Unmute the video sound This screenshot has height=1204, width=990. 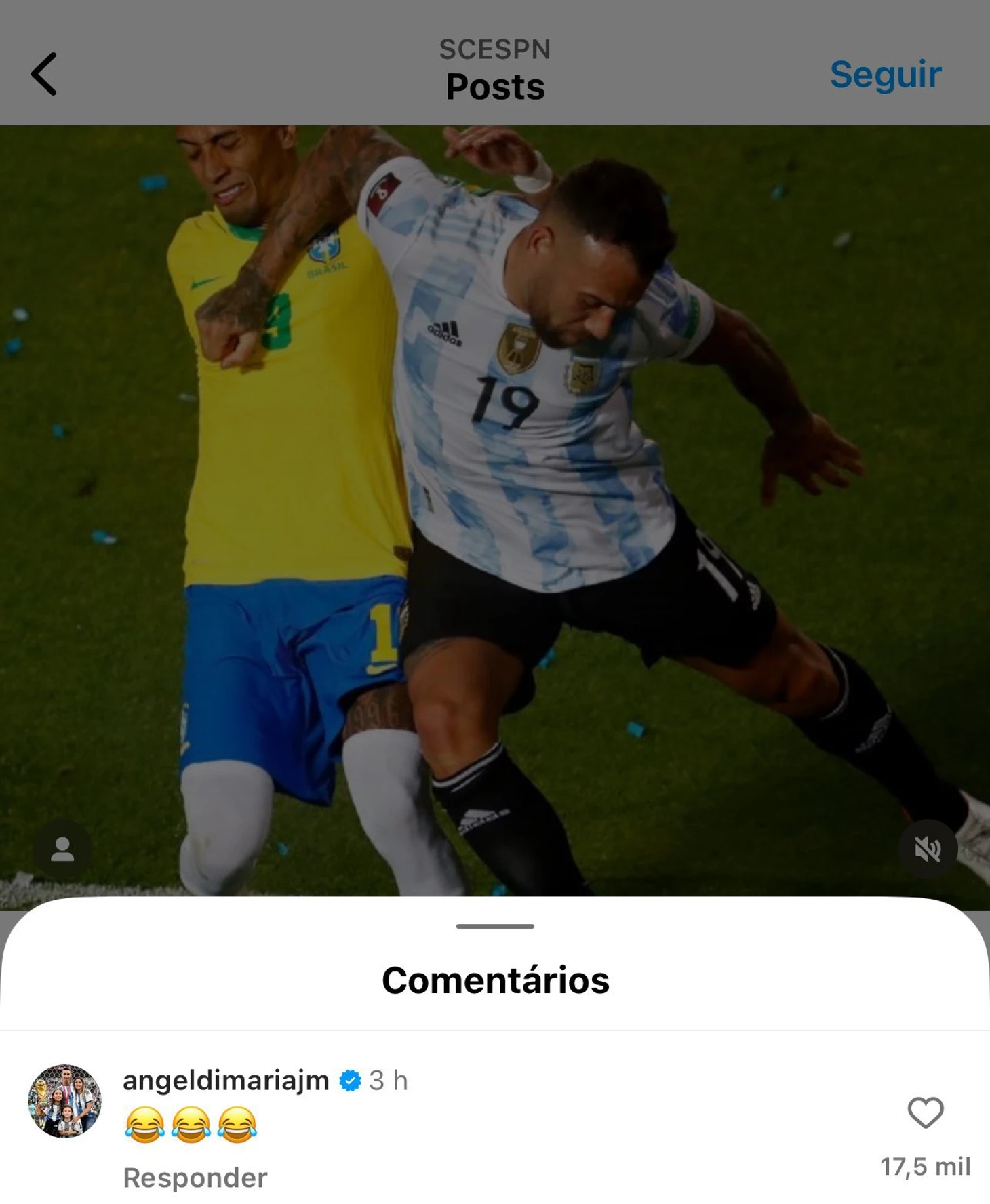pyautogui.click(x=927, y=849)
